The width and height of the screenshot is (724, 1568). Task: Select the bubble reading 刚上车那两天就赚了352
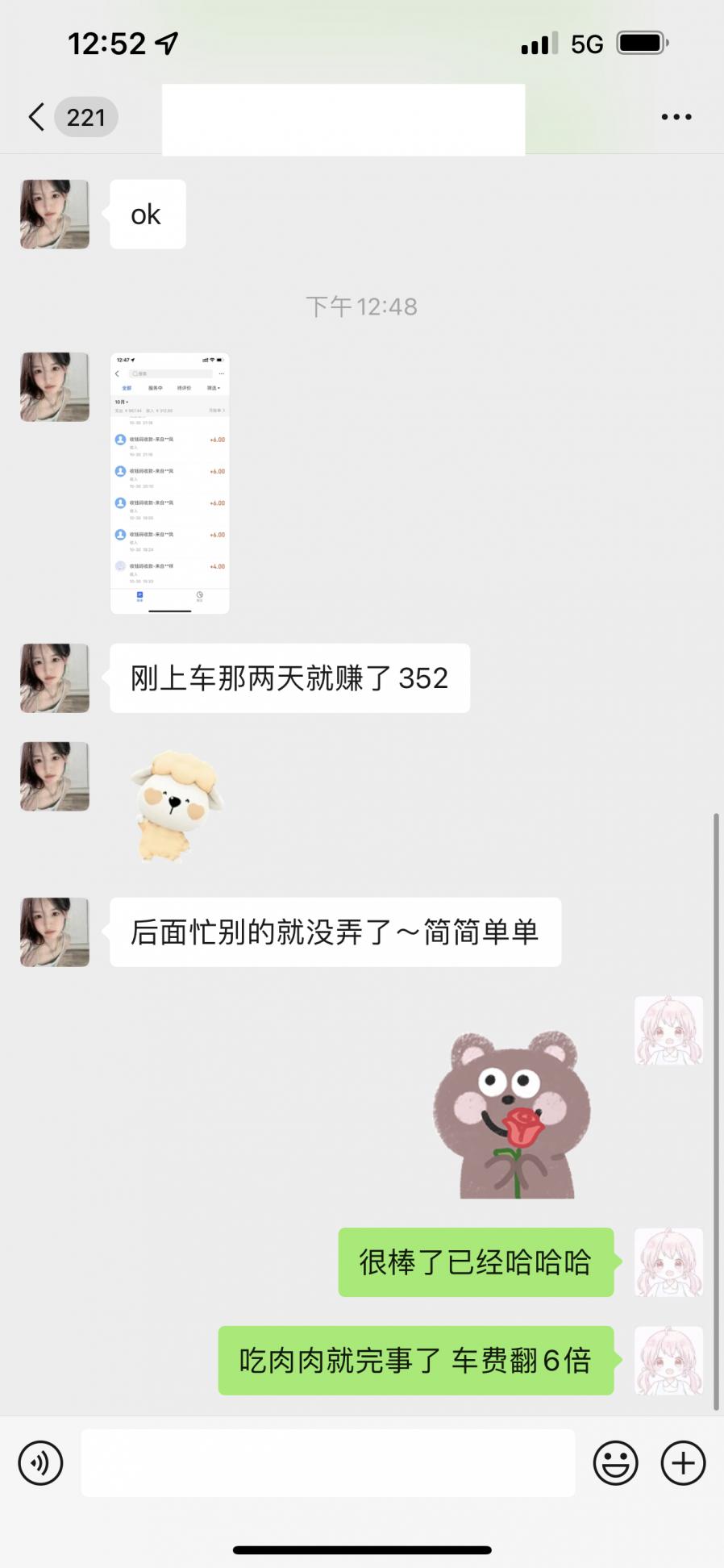coord(288,678)
